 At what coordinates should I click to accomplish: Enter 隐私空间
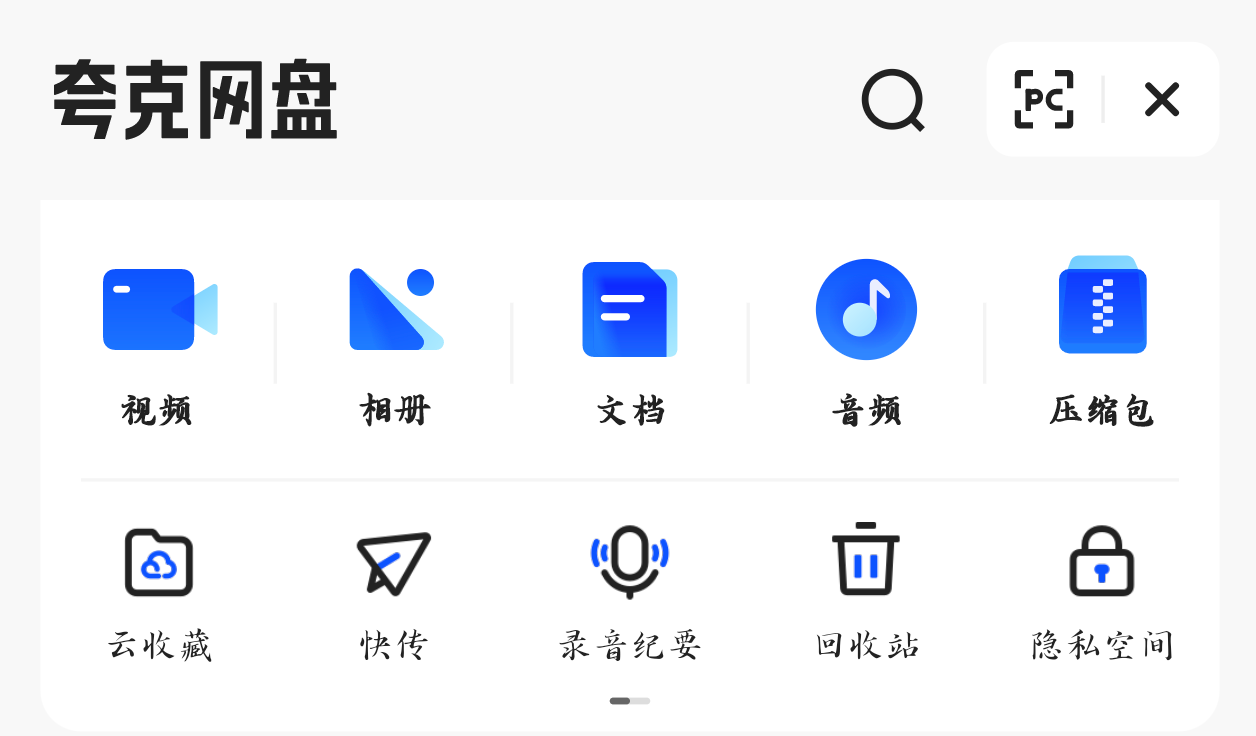click(1102, 592)
